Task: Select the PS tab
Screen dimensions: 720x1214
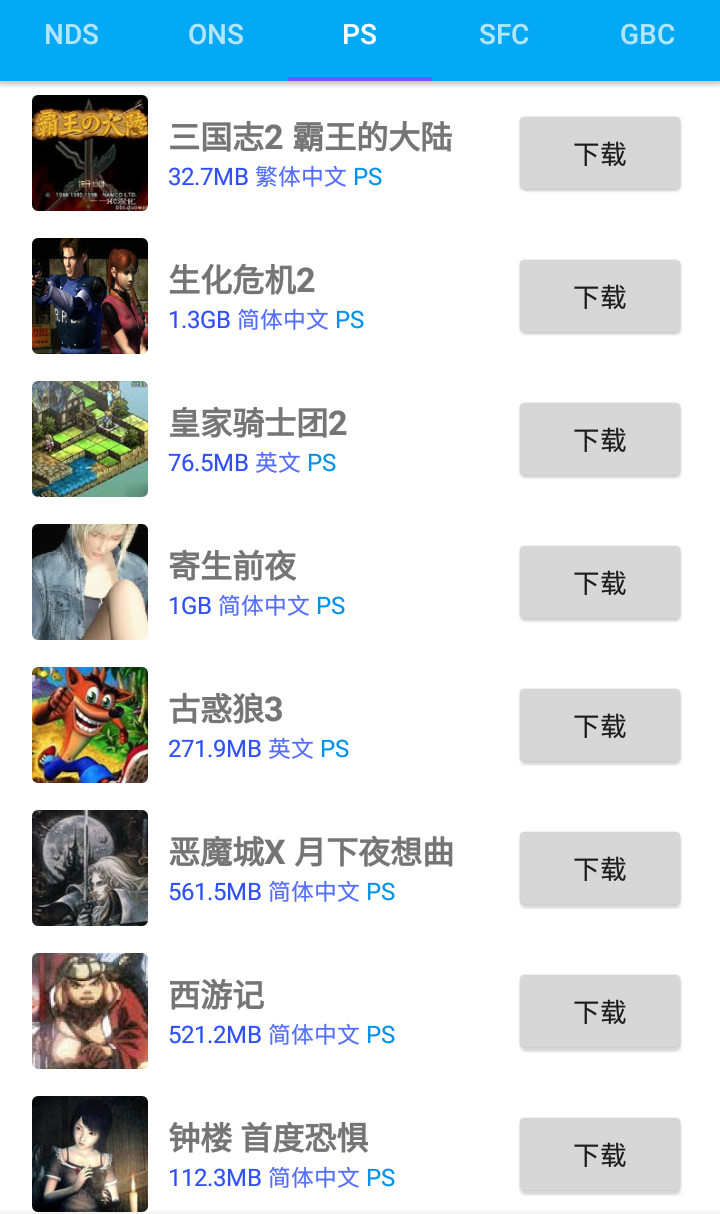Action: coord(360,35)
